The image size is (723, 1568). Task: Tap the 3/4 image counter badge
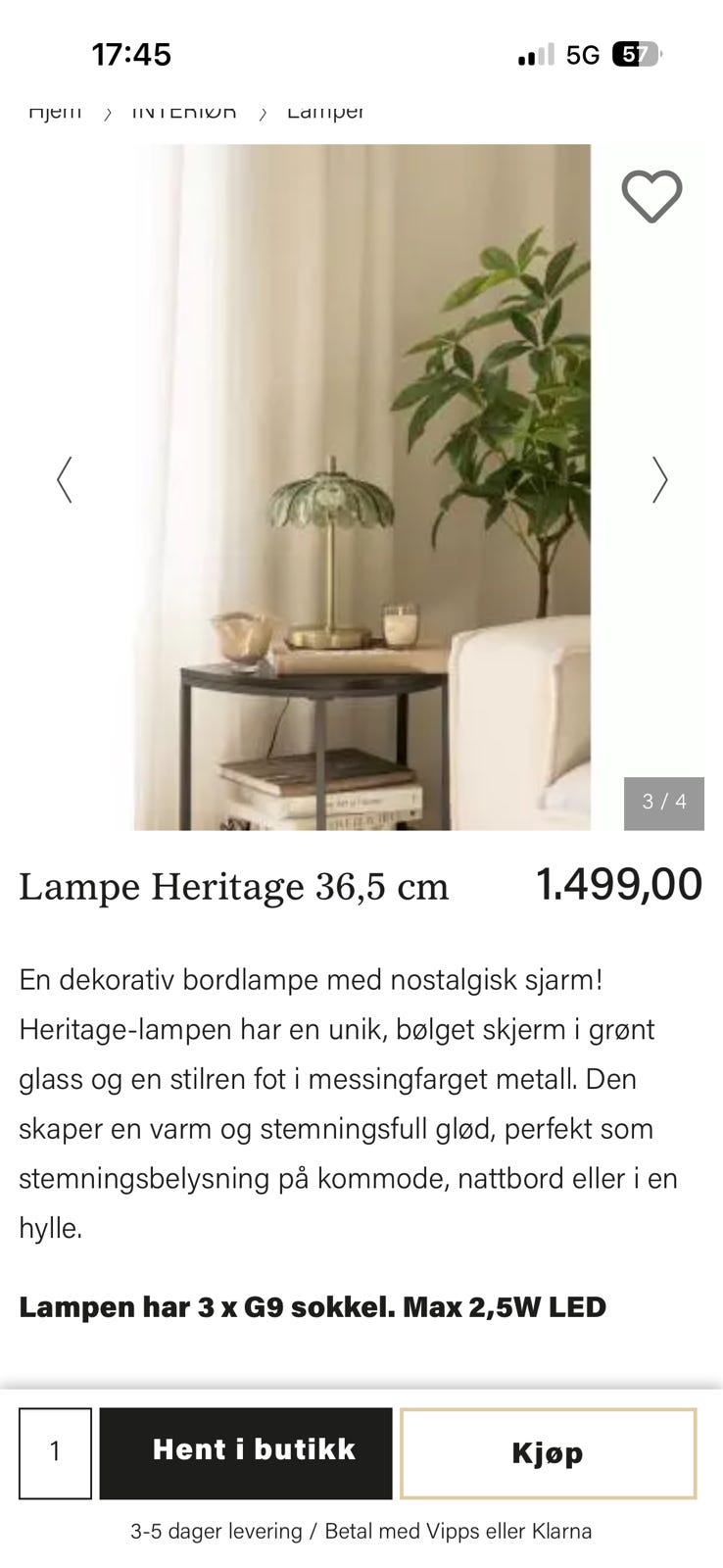(663, 802)
